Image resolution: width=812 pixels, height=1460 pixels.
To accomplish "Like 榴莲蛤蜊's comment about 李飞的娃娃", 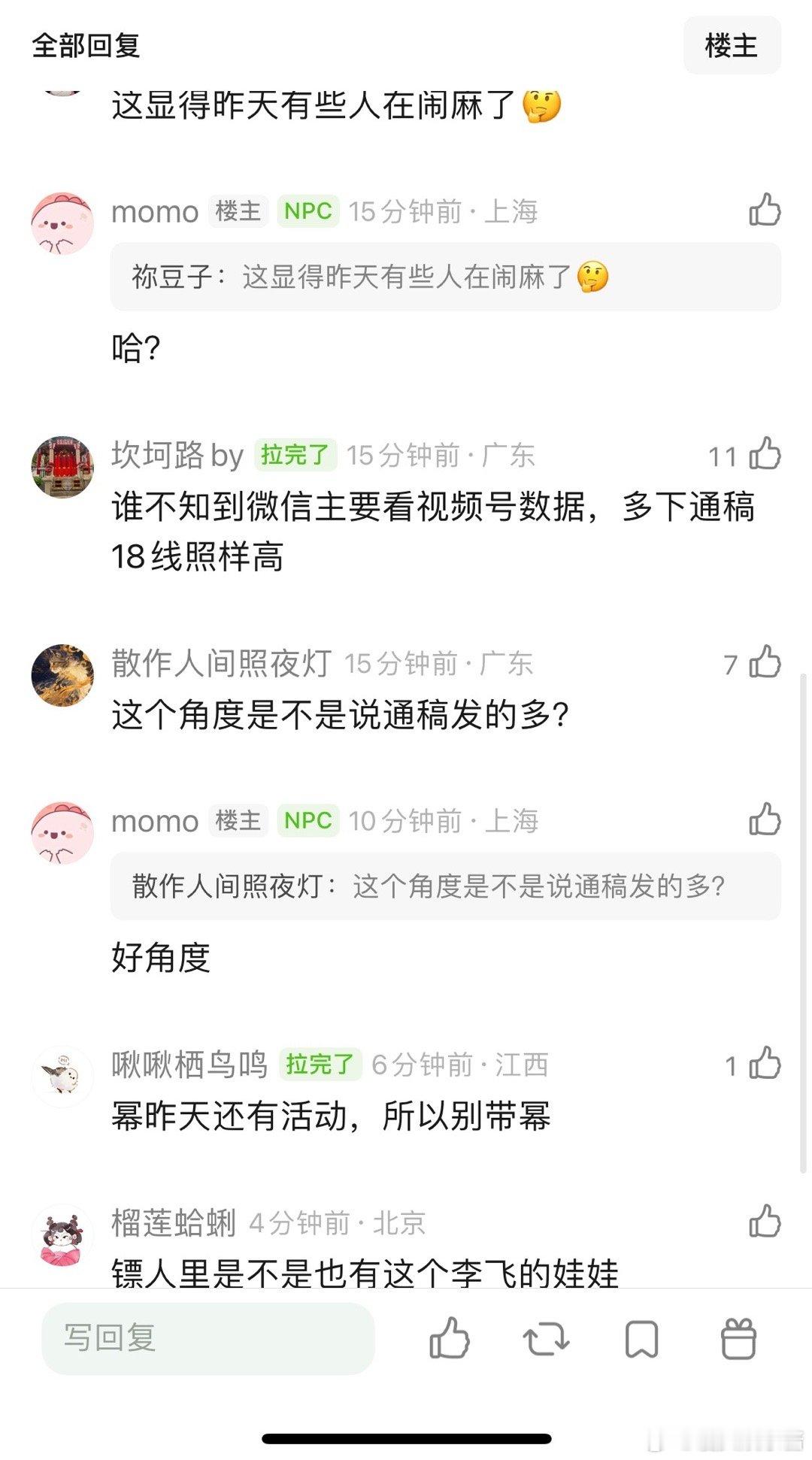I will coord(765,1219).
